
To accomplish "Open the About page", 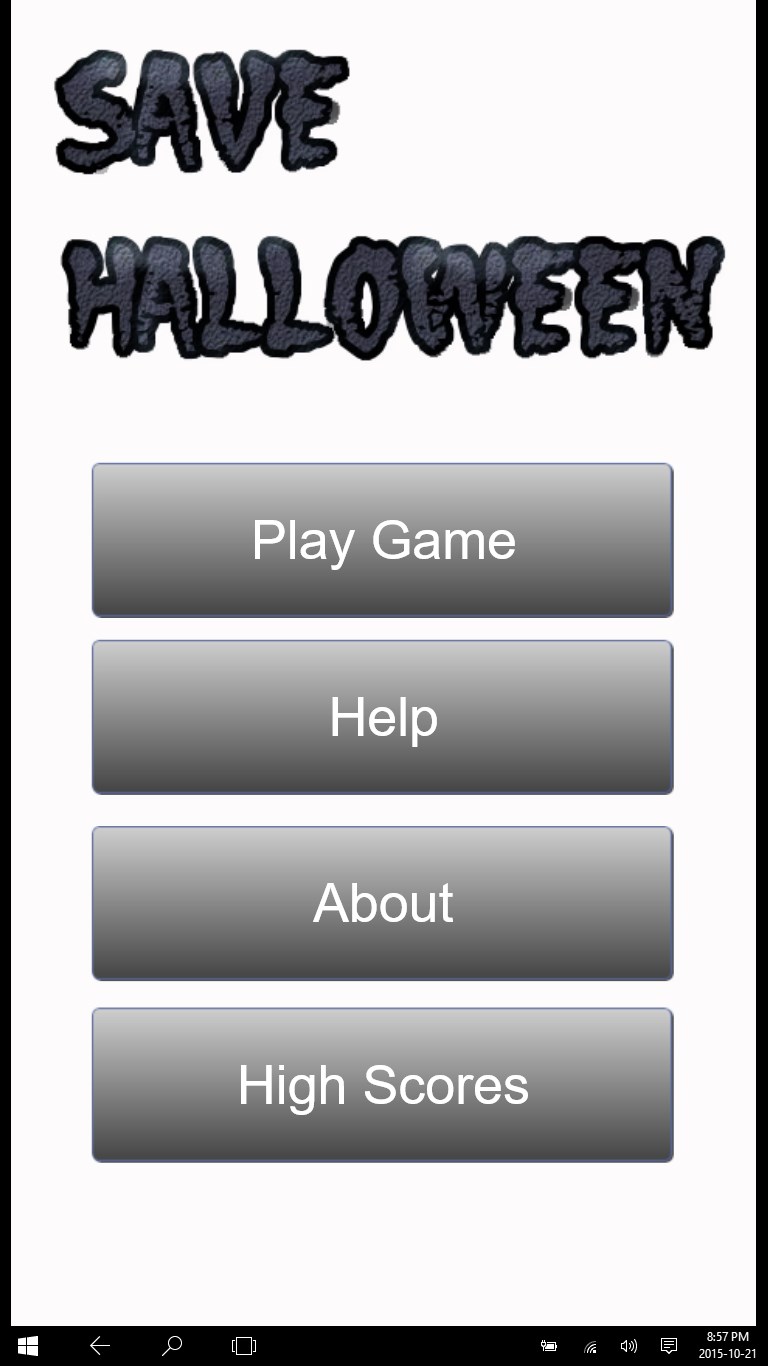I will 383,903.
